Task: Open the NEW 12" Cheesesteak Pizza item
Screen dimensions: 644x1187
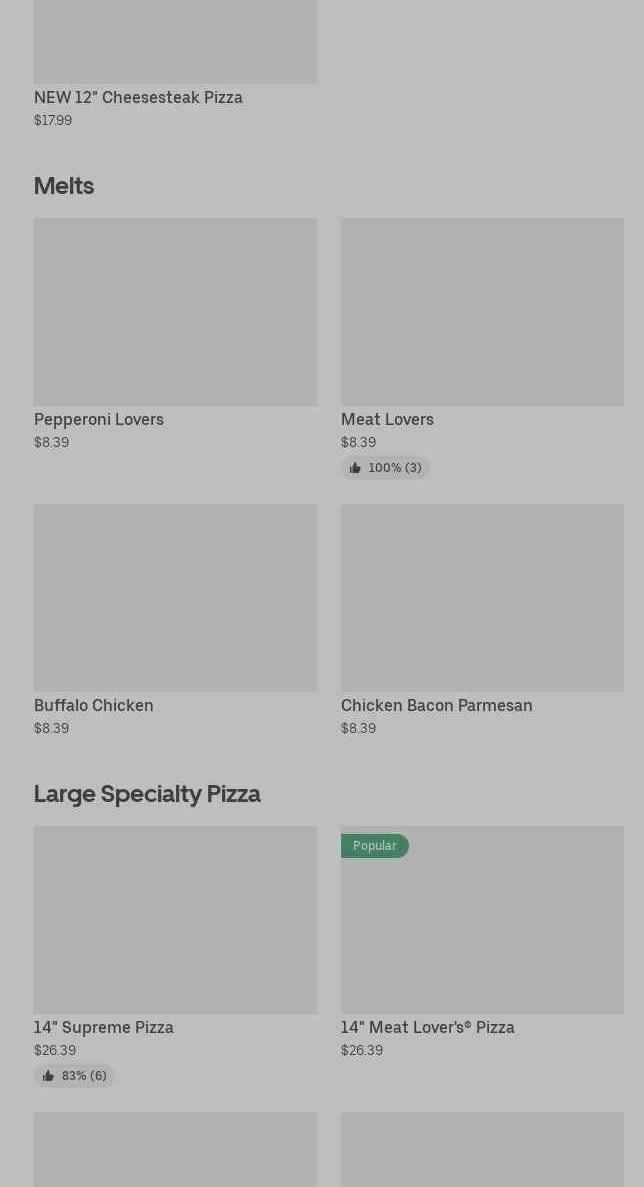Action: [175, 60]
